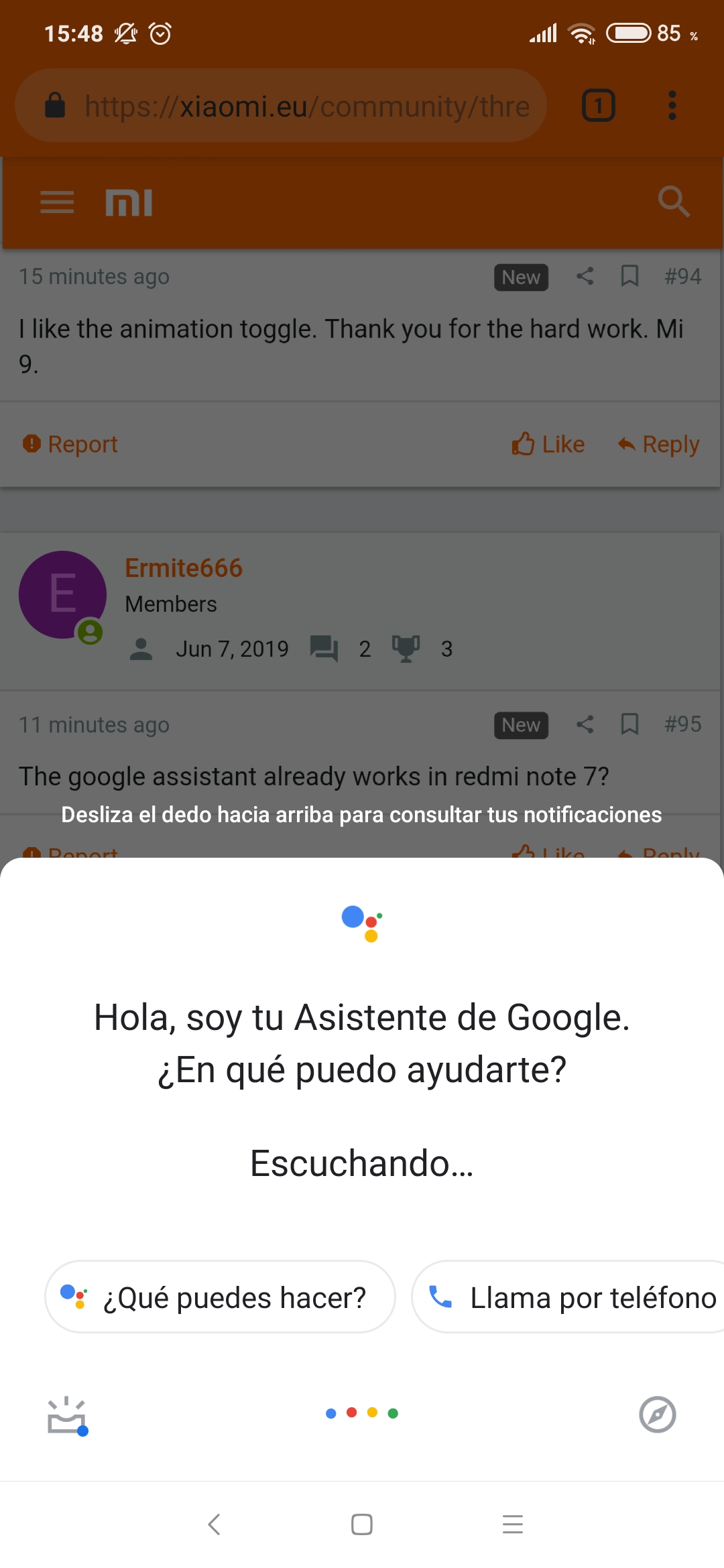The width and height of the screenshot is (724, 1568).
Task: Open the browser tab switcher
Action: pyautogui.click(x=599, y=106)
